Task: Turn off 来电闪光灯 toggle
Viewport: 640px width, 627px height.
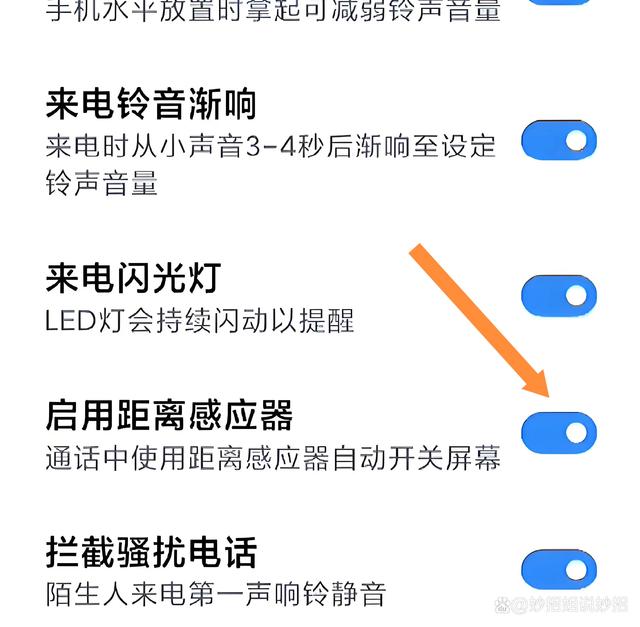Action: pyautogui.click(x=559, y=295)
